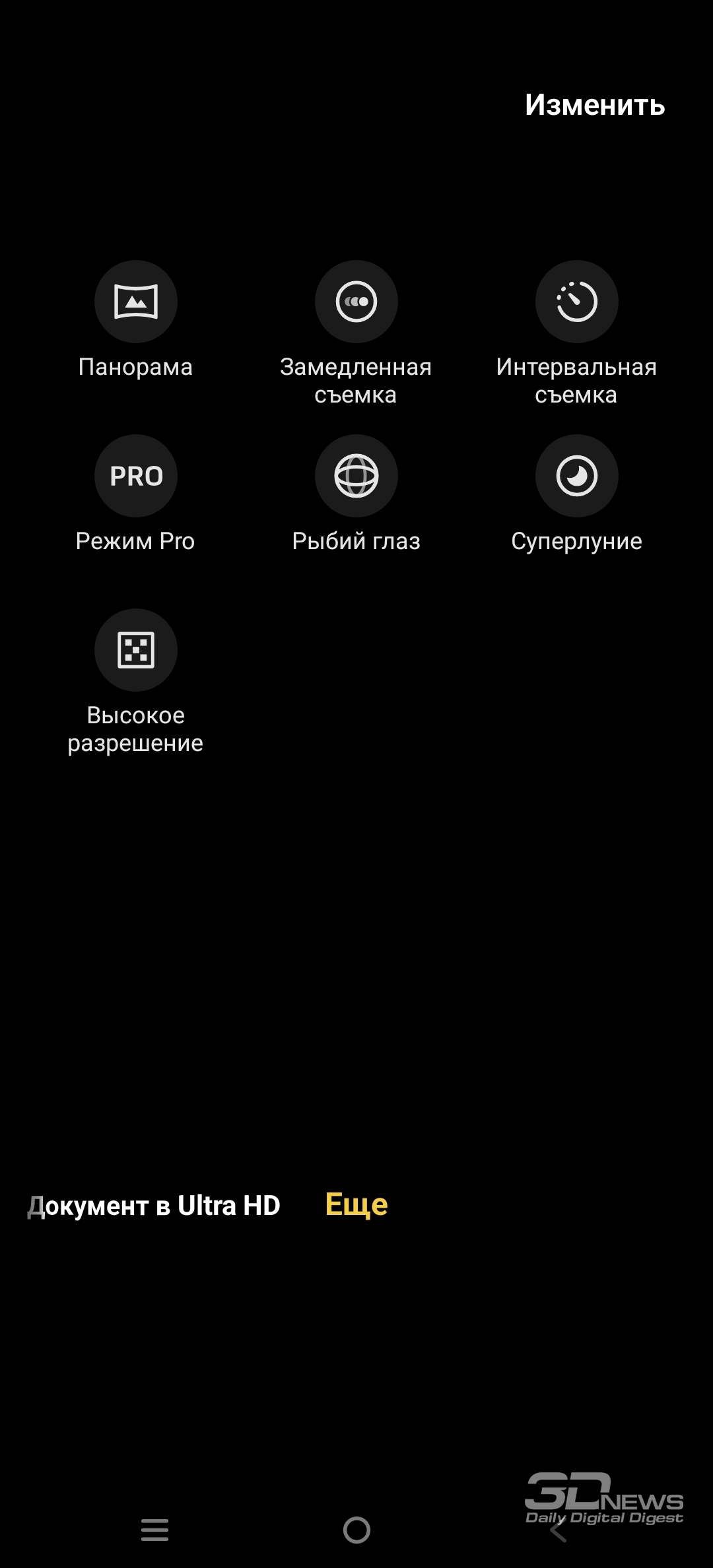Viewport: 713px width, 1568px height.
Task: Activate Суперлуние mode
Action: 576,476
